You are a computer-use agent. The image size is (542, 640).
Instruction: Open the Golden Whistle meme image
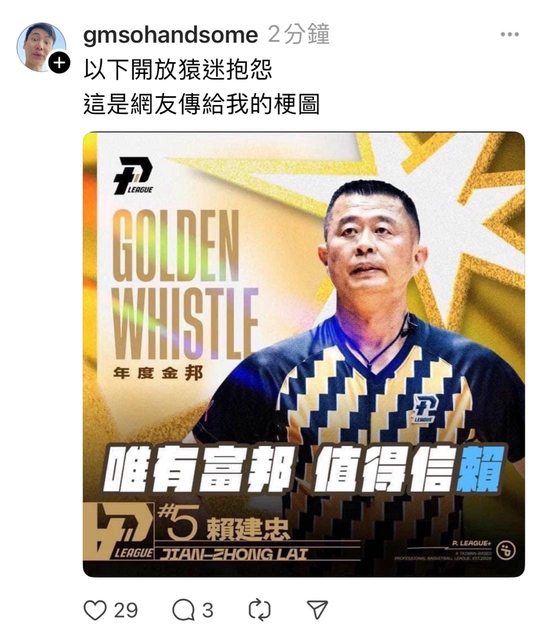click(x=304, y=354)
